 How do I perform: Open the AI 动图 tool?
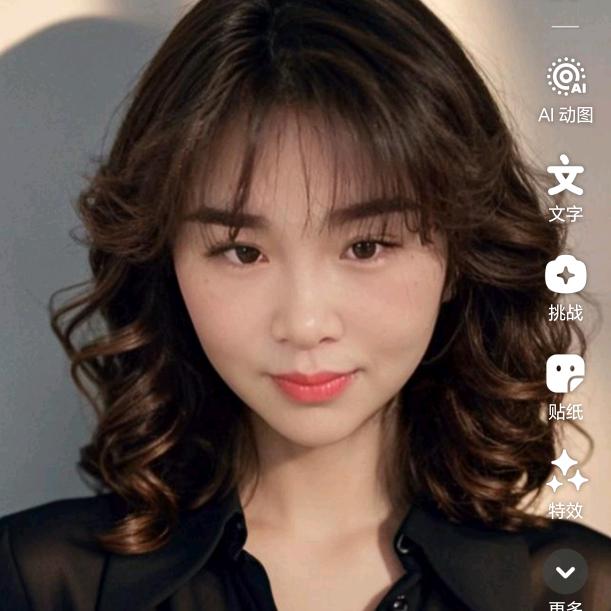pyautogui.click(x=566, y=79)
